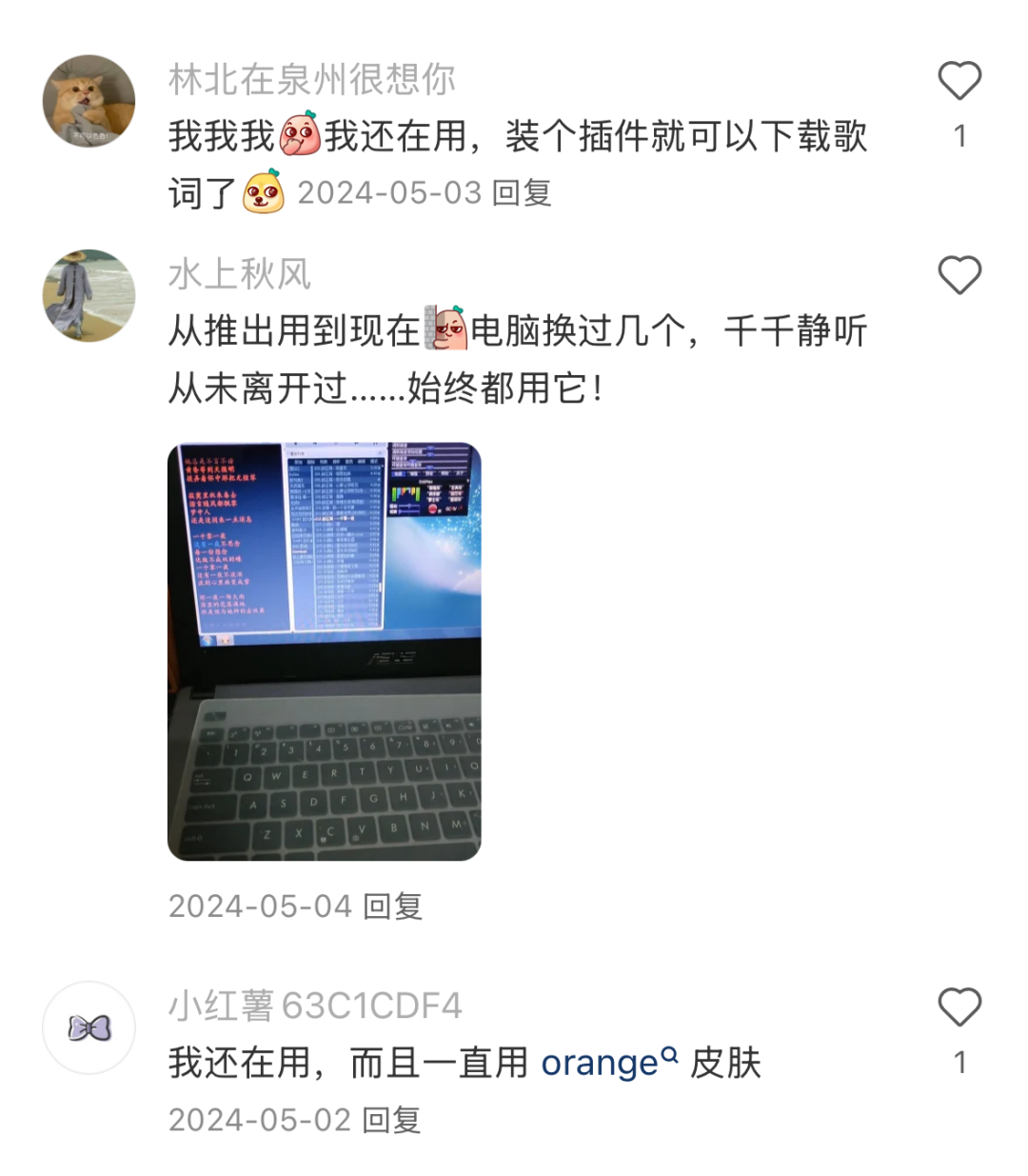Like the comment by 林北在泉州很想你
Image resolution: width=1028 pixels, height=1176 pixels.
pyautogui.click(x=959, y=81)
